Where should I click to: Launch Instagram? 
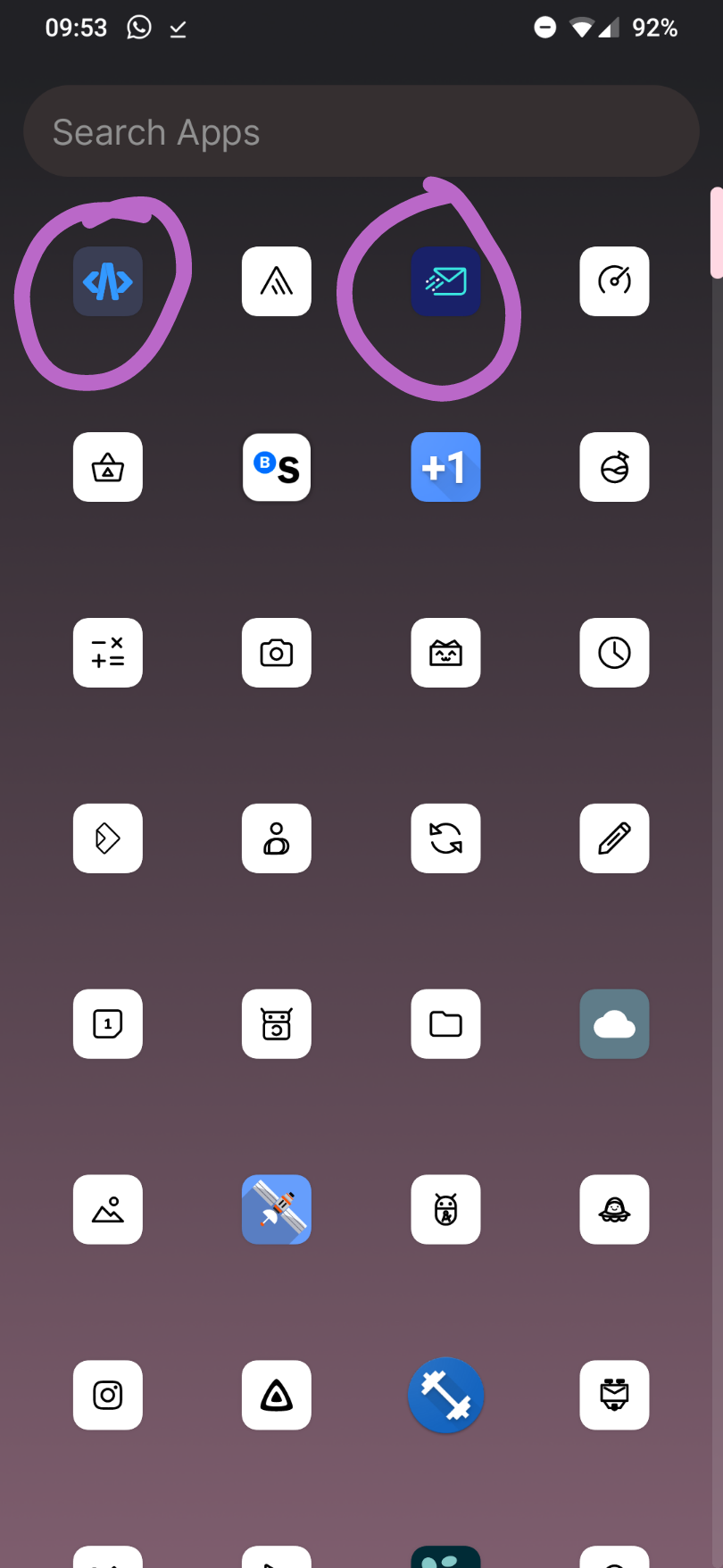click(107, 1395)
